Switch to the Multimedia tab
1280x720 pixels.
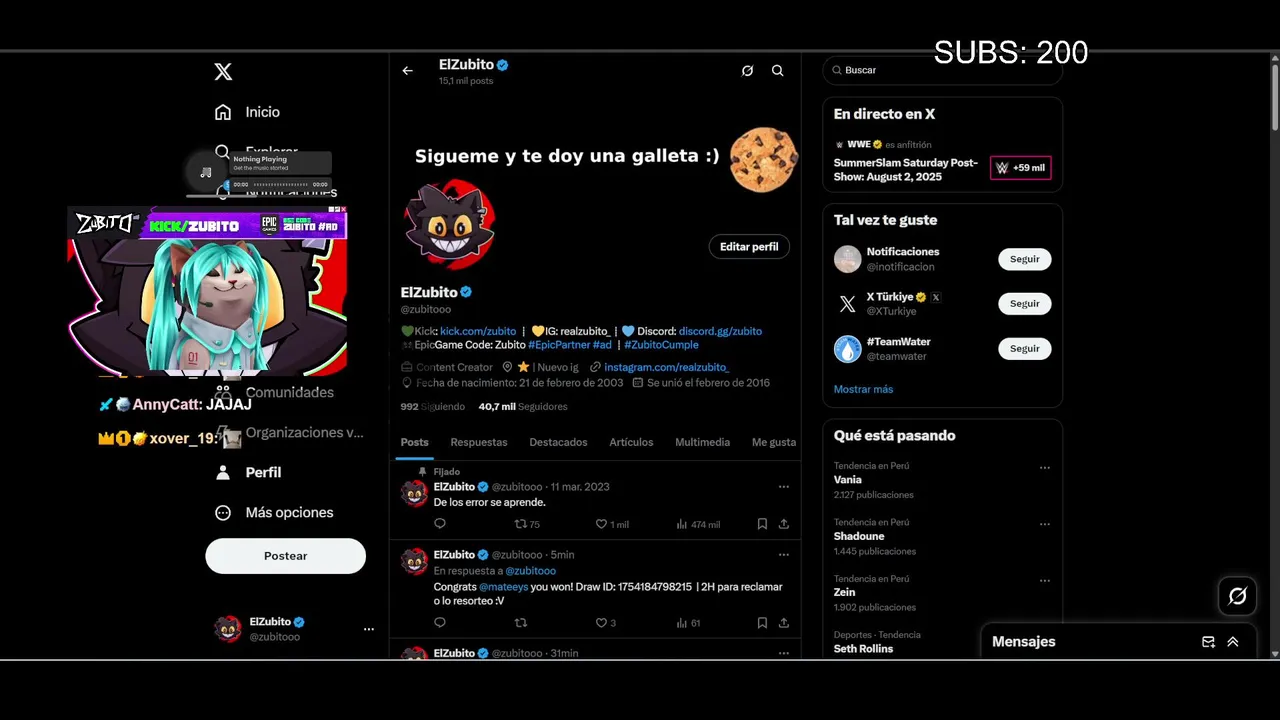coord(702,442)
